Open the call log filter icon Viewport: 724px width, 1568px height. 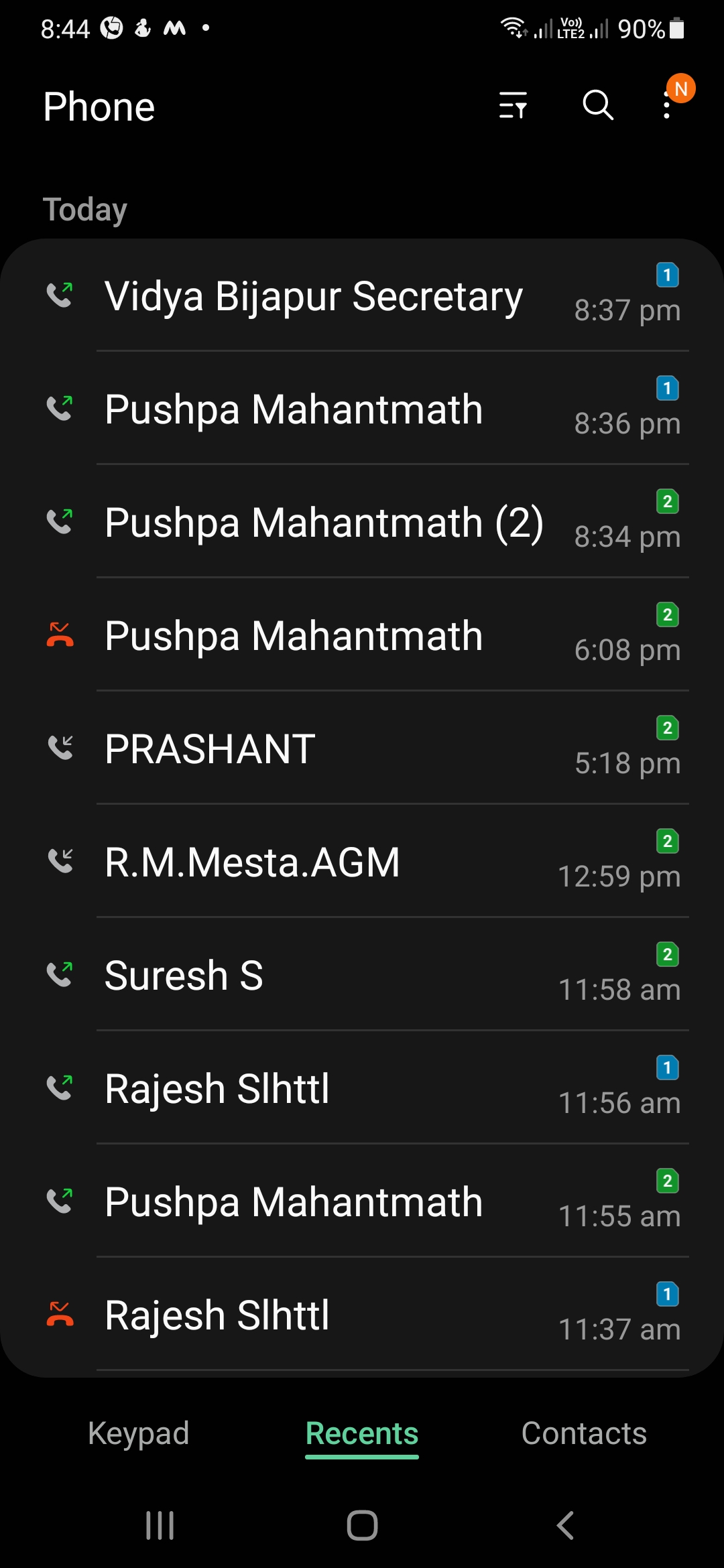tap(513, 106)
